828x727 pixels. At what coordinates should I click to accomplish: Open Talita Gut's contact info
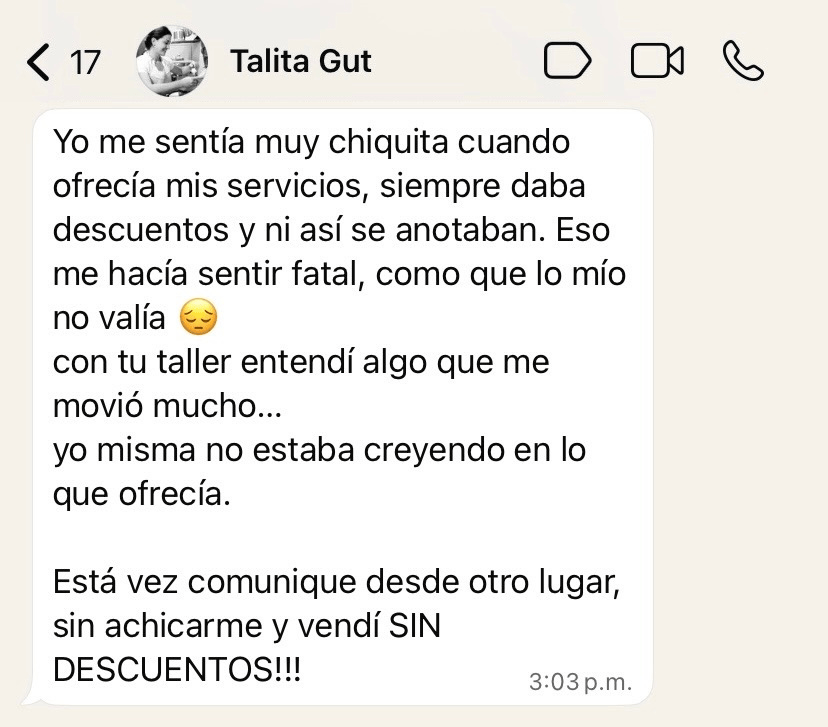(x=301, y=61)
